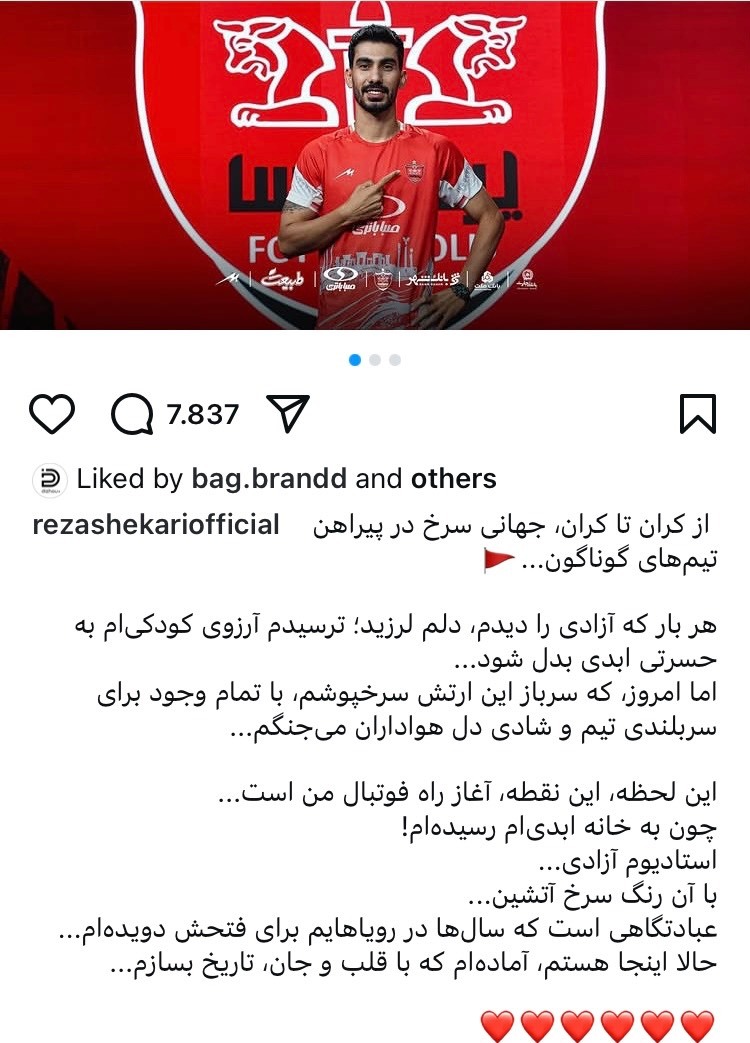Tap bag.brandd avatar beside Liked by

click(x=50, y=480)
